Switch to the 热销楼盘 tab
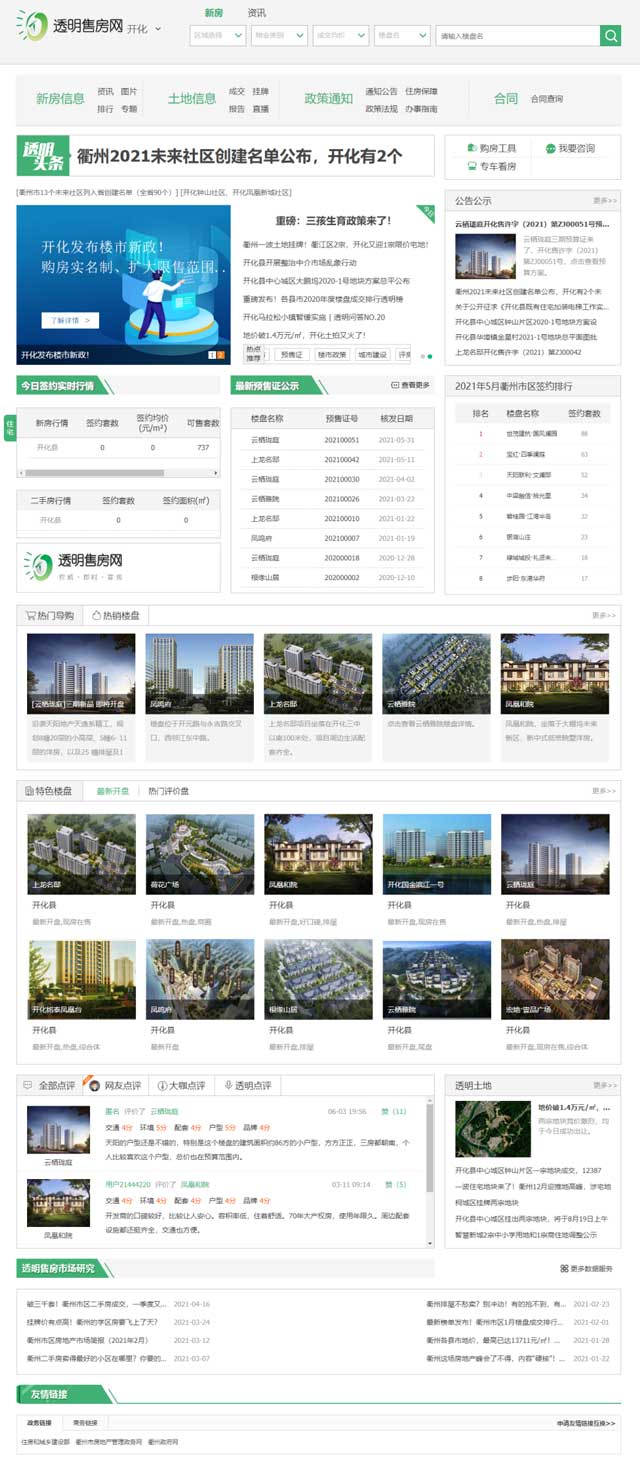This screenshot has width=640, height=1459. 115,615
